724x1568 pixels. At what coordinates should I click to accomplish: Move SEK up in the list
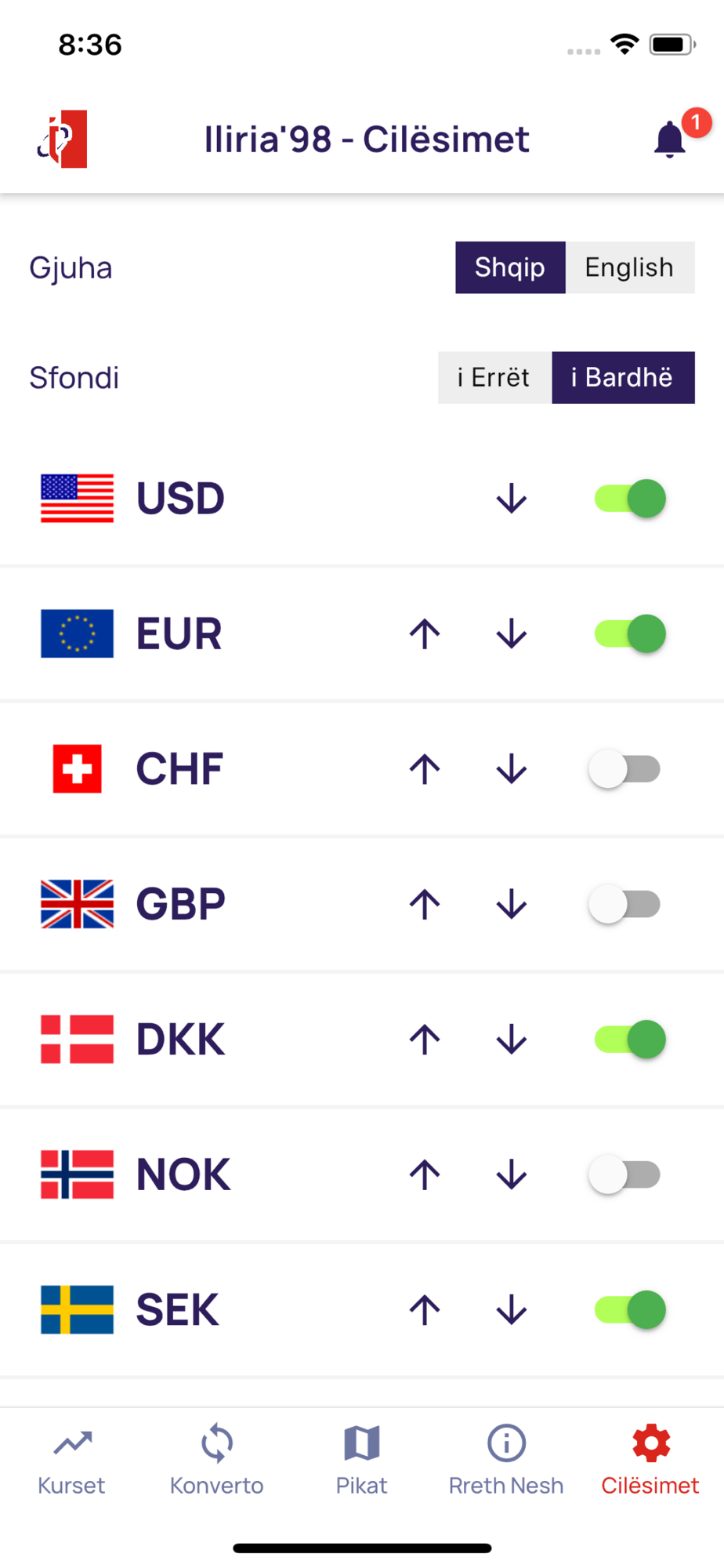click(x=425, y=1310)
